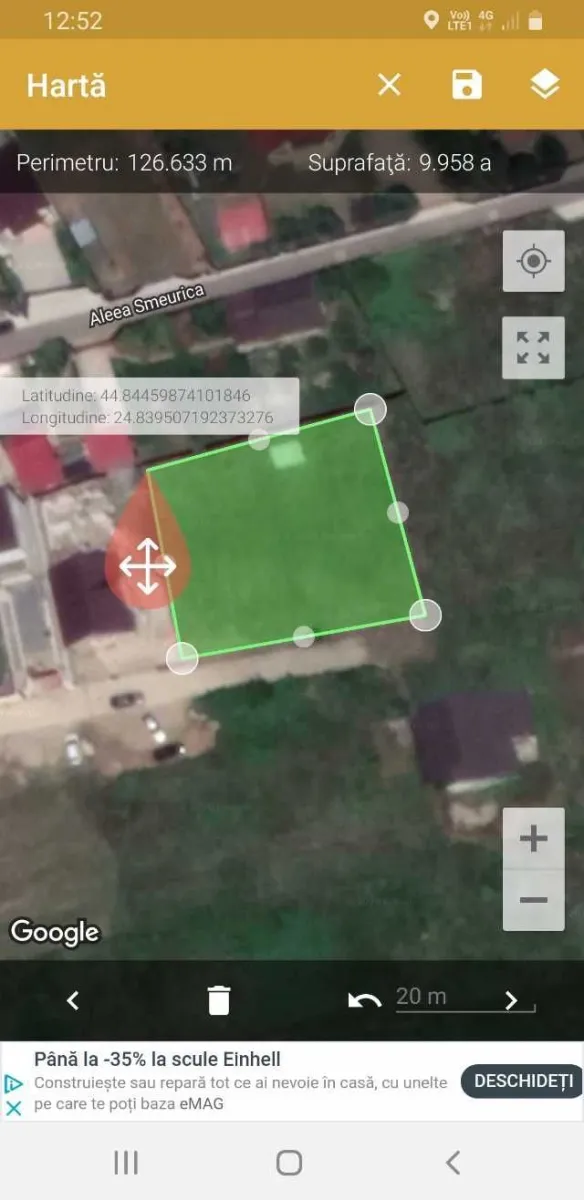Fit the polygon to the screen
This screenshot has height=1200, width=584.
coord(534,347)
